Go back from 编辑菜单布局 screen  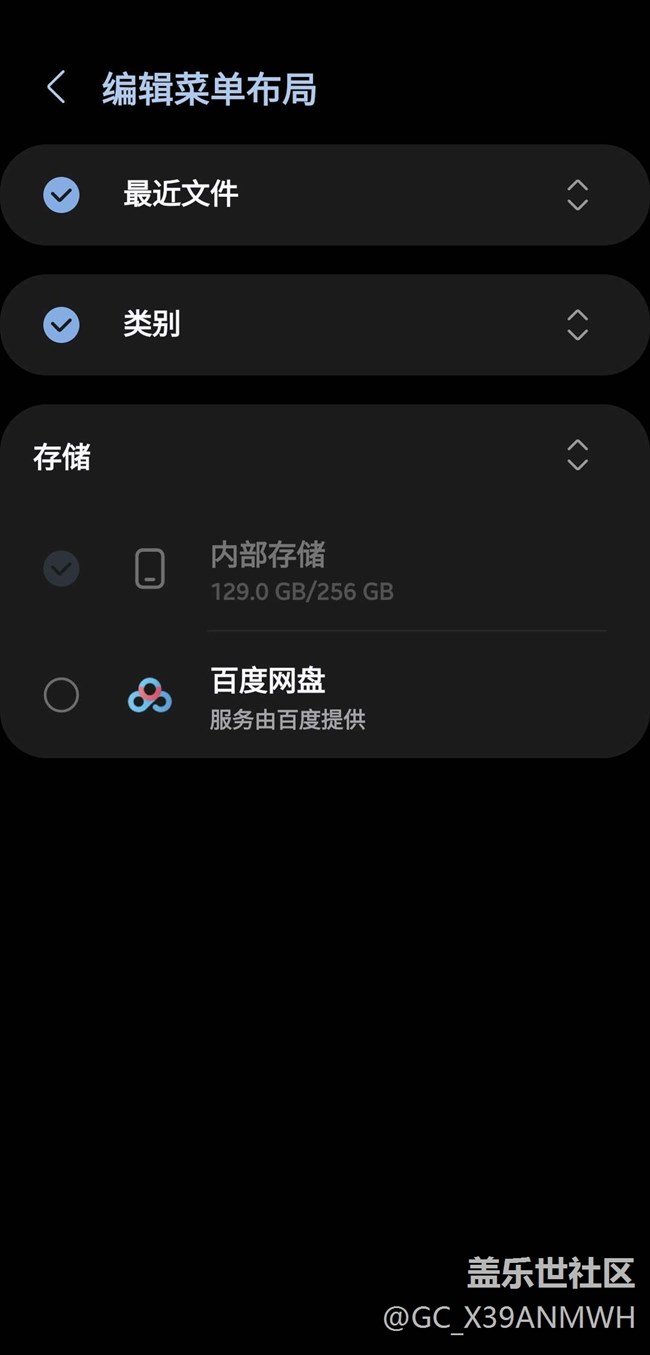click(x=56, y=88)
